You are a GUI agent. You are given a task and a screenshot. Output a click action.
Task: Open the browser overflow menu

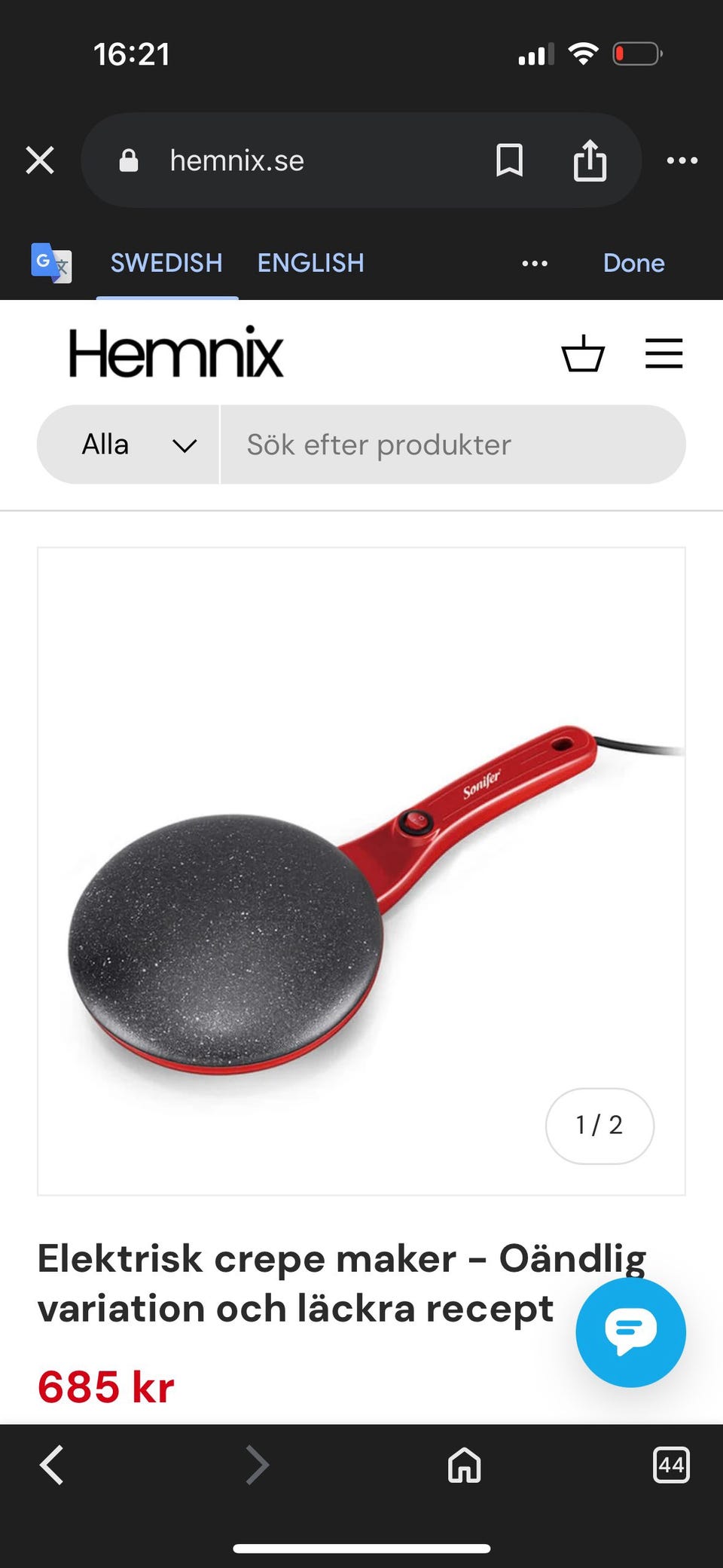[x=682, y=160]
